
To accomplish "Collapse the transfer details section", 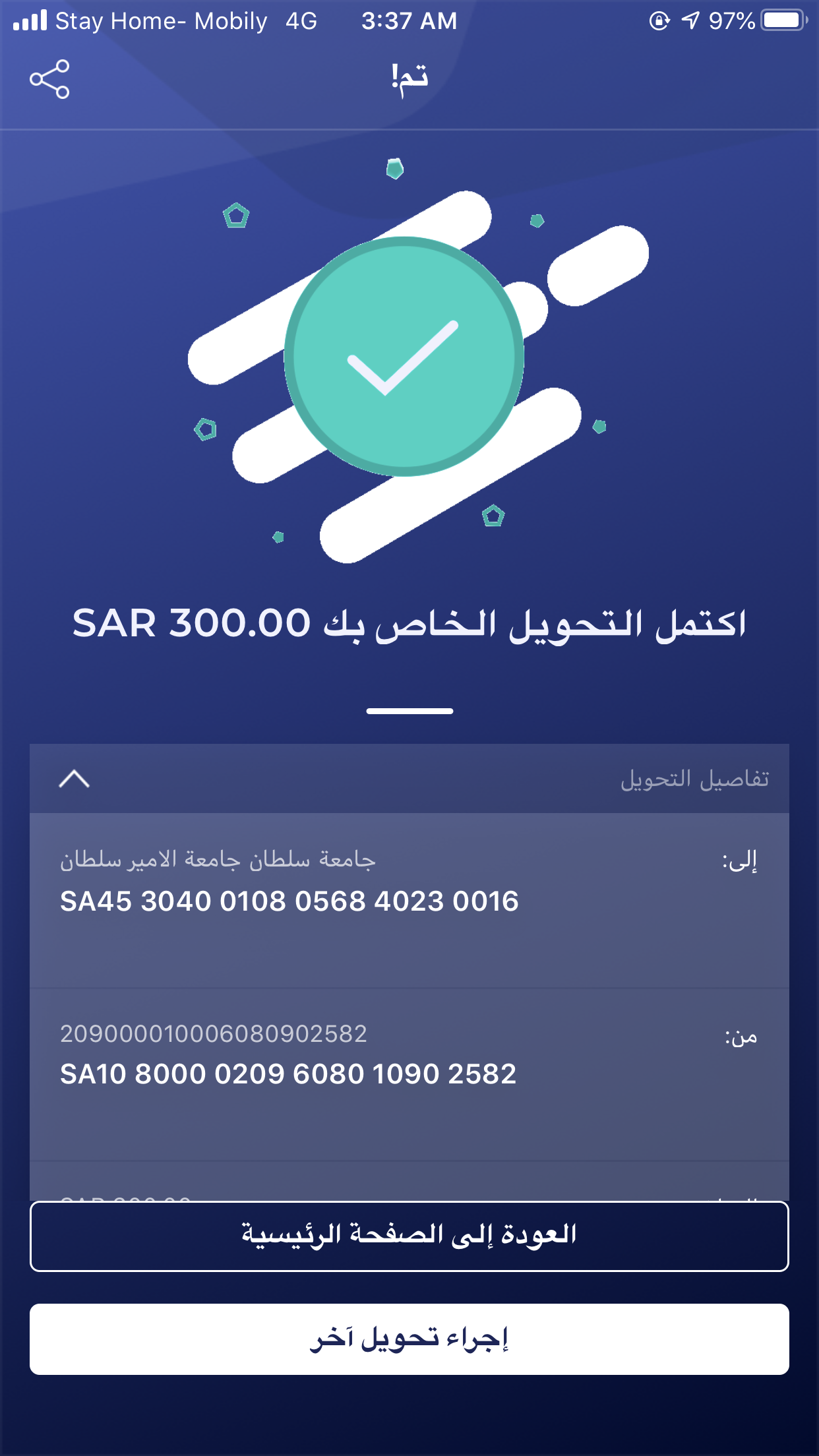I will coord(75,779).
